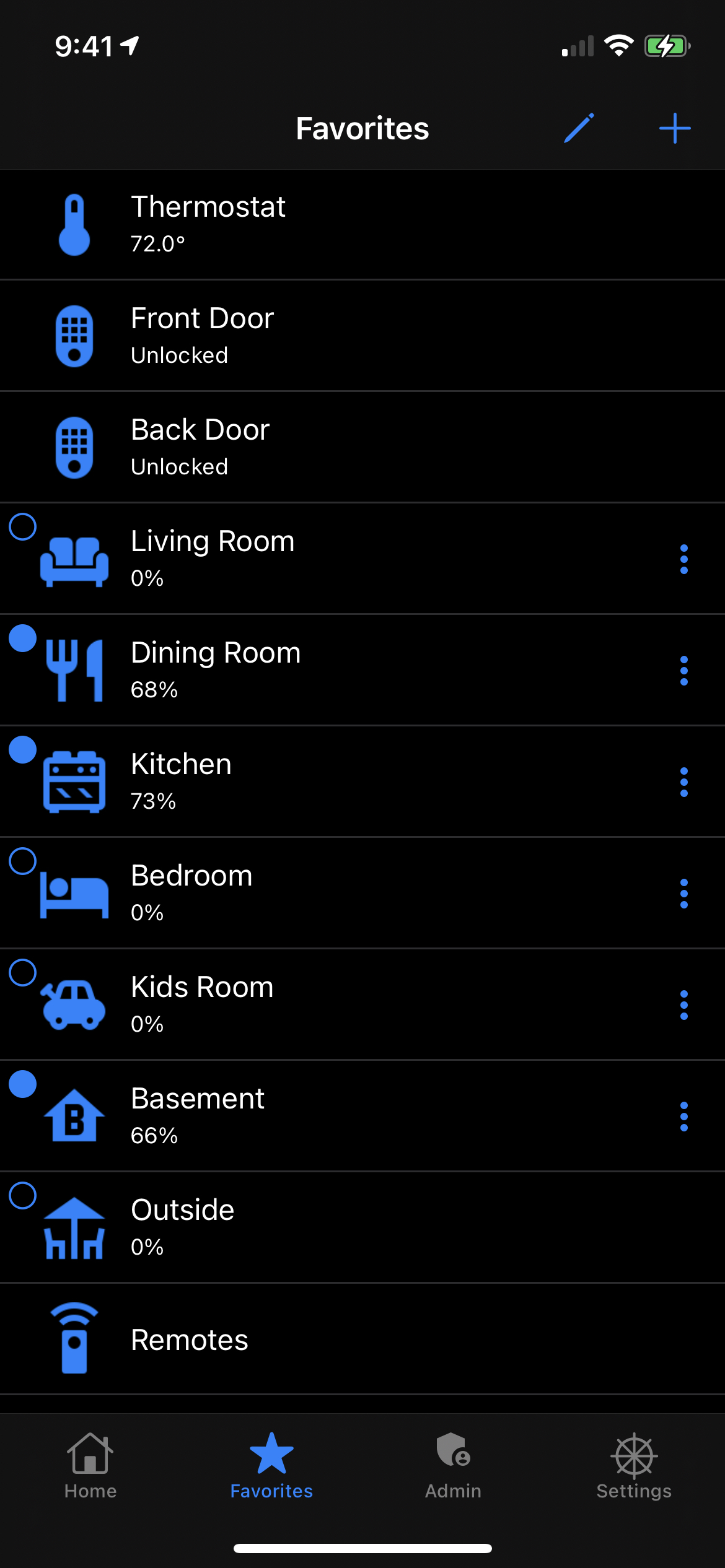Toggle the Living Room radio selector

coord(22,528)
